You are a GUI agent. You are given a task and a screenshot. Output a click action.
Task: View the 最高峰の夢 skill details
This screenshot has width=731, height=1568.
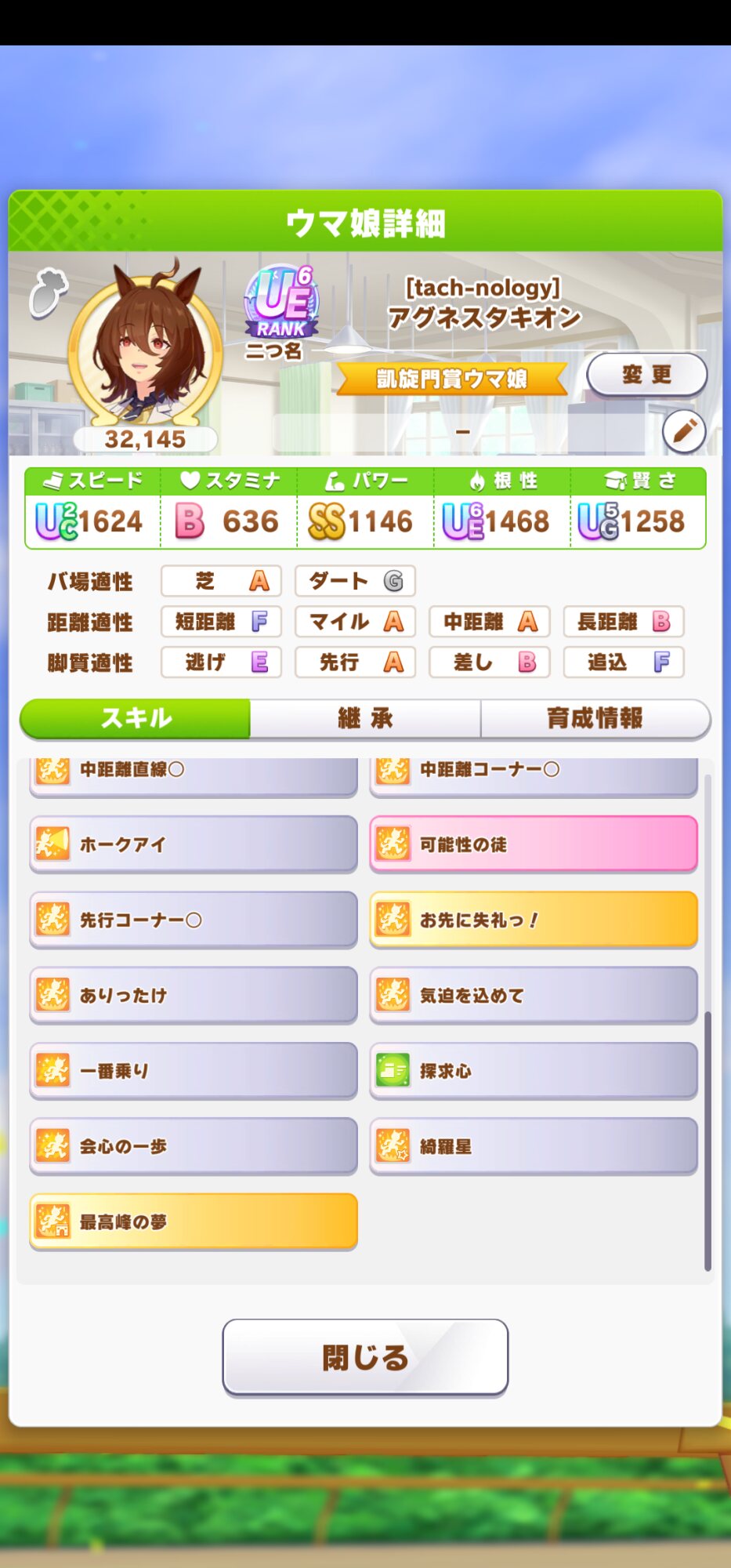[x=194, y=1221]
